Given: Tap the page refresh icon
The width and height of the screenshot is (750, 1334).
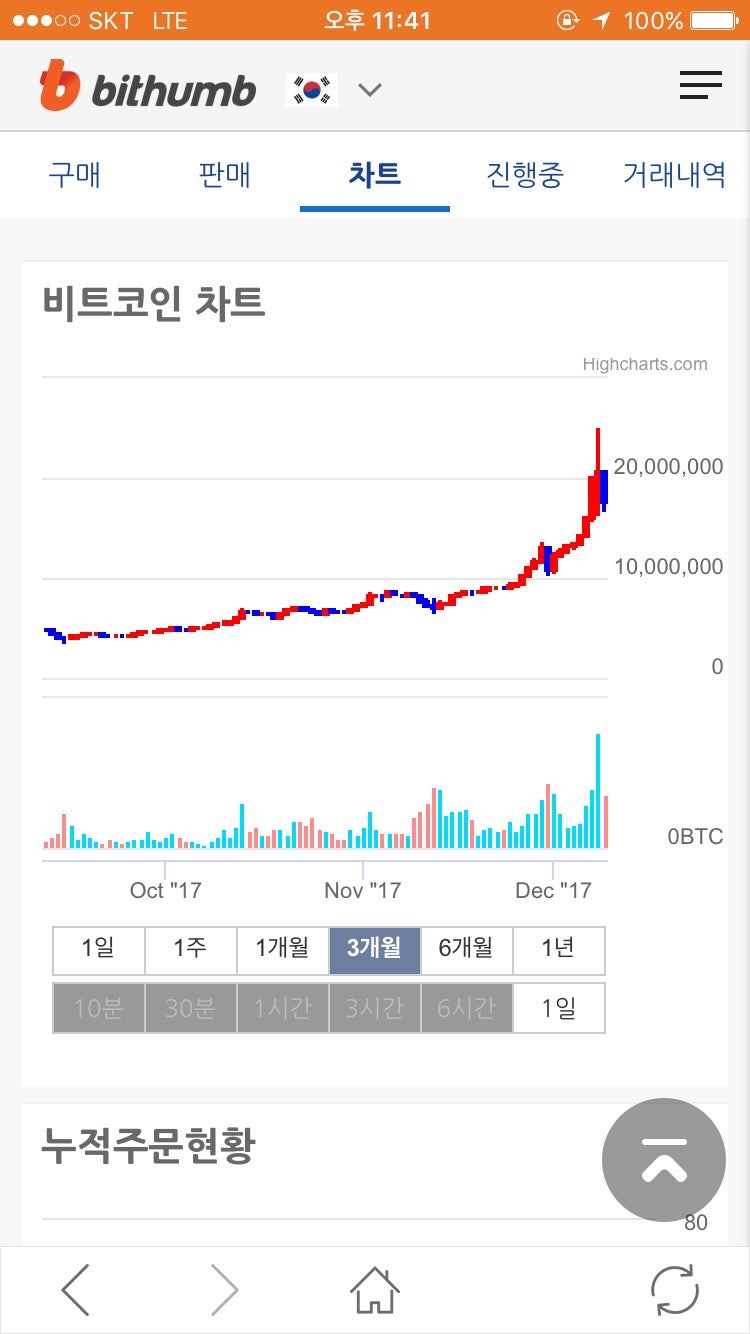Looking at the screenshot, I should tap(674, 1290).
